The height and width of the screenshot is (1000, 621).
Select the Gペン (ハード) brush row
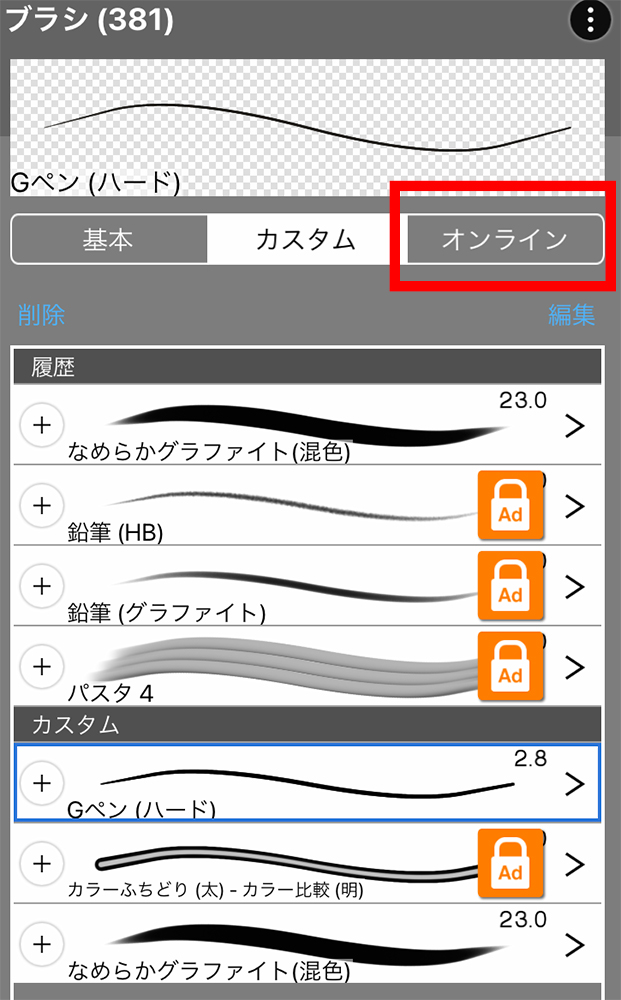pos(307,783)
